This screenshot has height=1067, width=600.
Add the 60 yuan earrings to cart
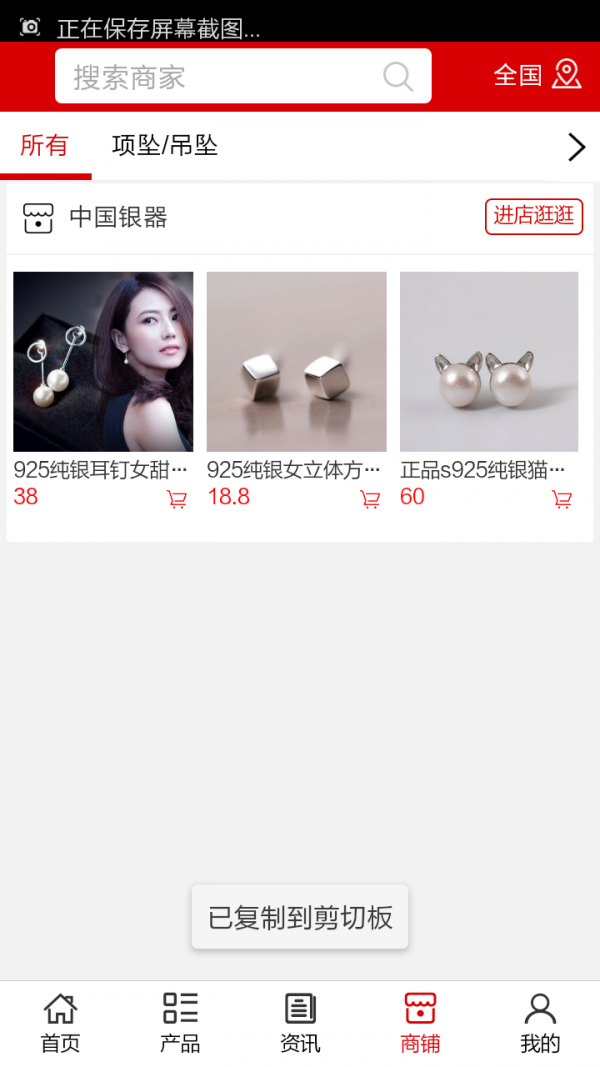(562, 499)
